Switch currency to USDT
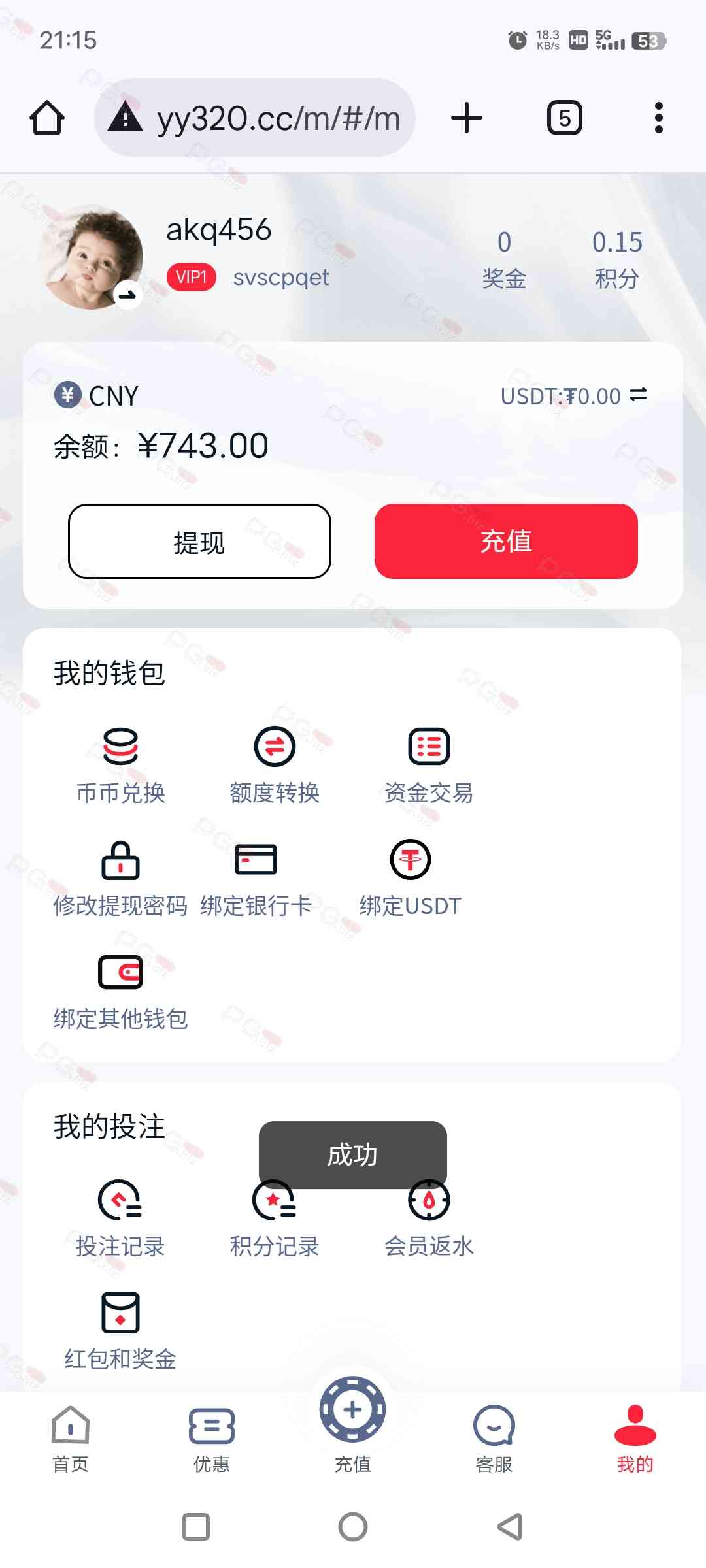 638,395
